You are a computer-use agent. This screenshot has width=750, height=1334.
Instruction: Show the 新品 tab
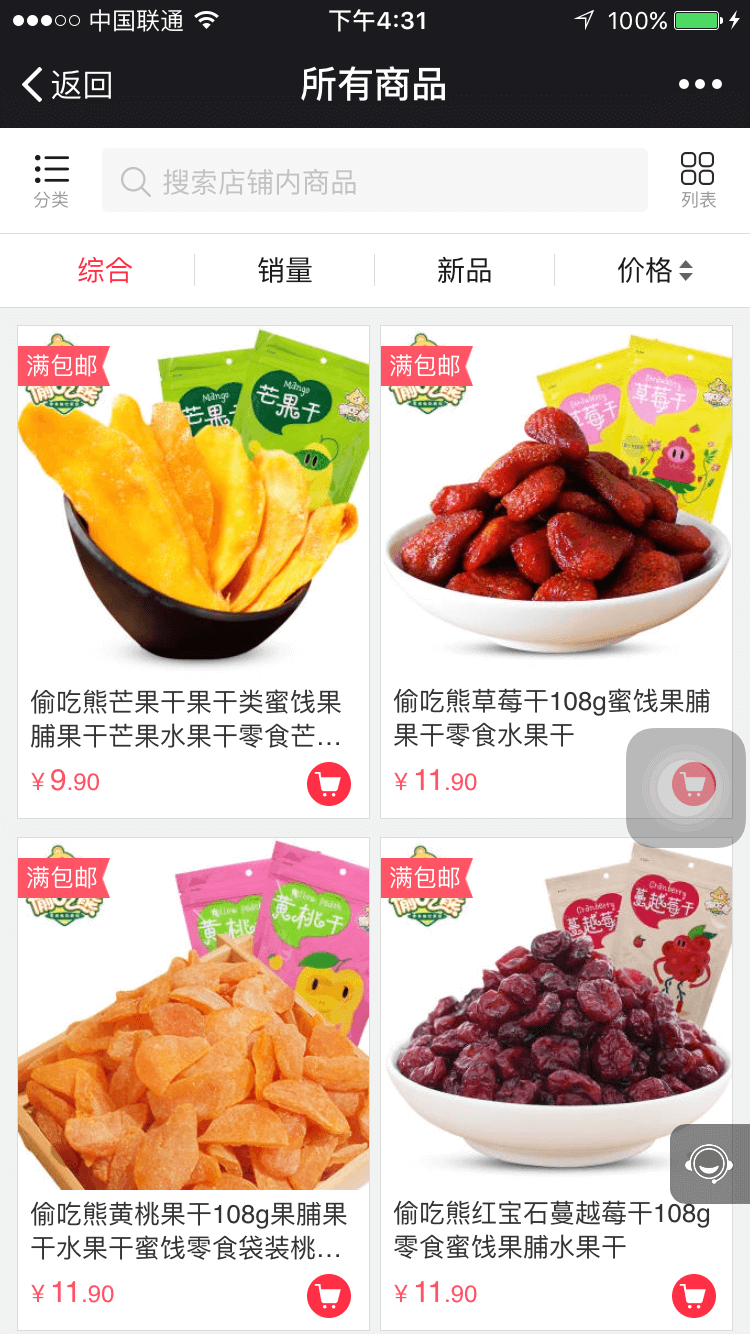click(464, 270)
